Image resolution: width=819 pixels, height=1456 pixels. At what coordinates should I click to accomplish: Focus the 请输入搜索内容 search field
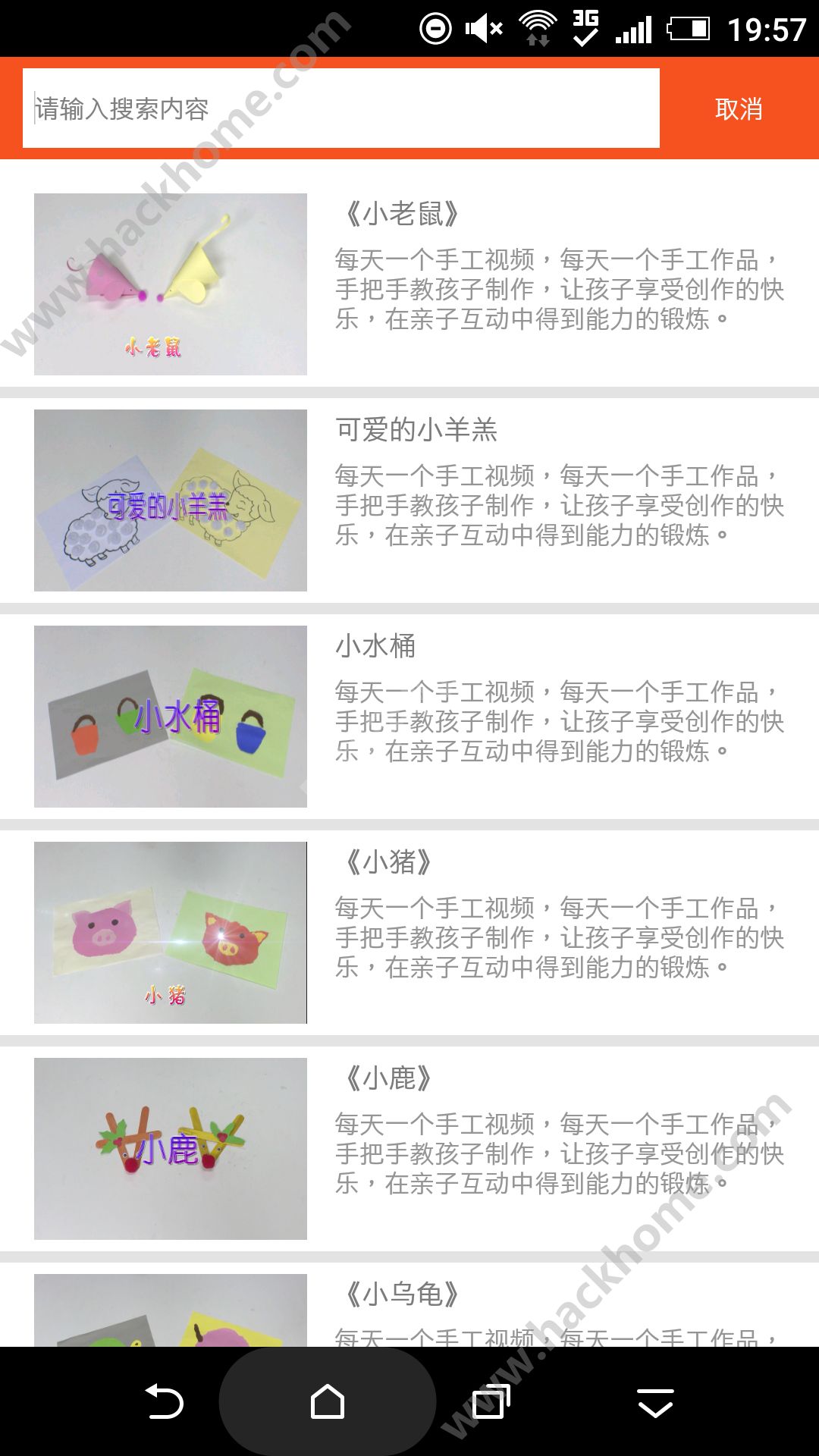tap(341, 108)
